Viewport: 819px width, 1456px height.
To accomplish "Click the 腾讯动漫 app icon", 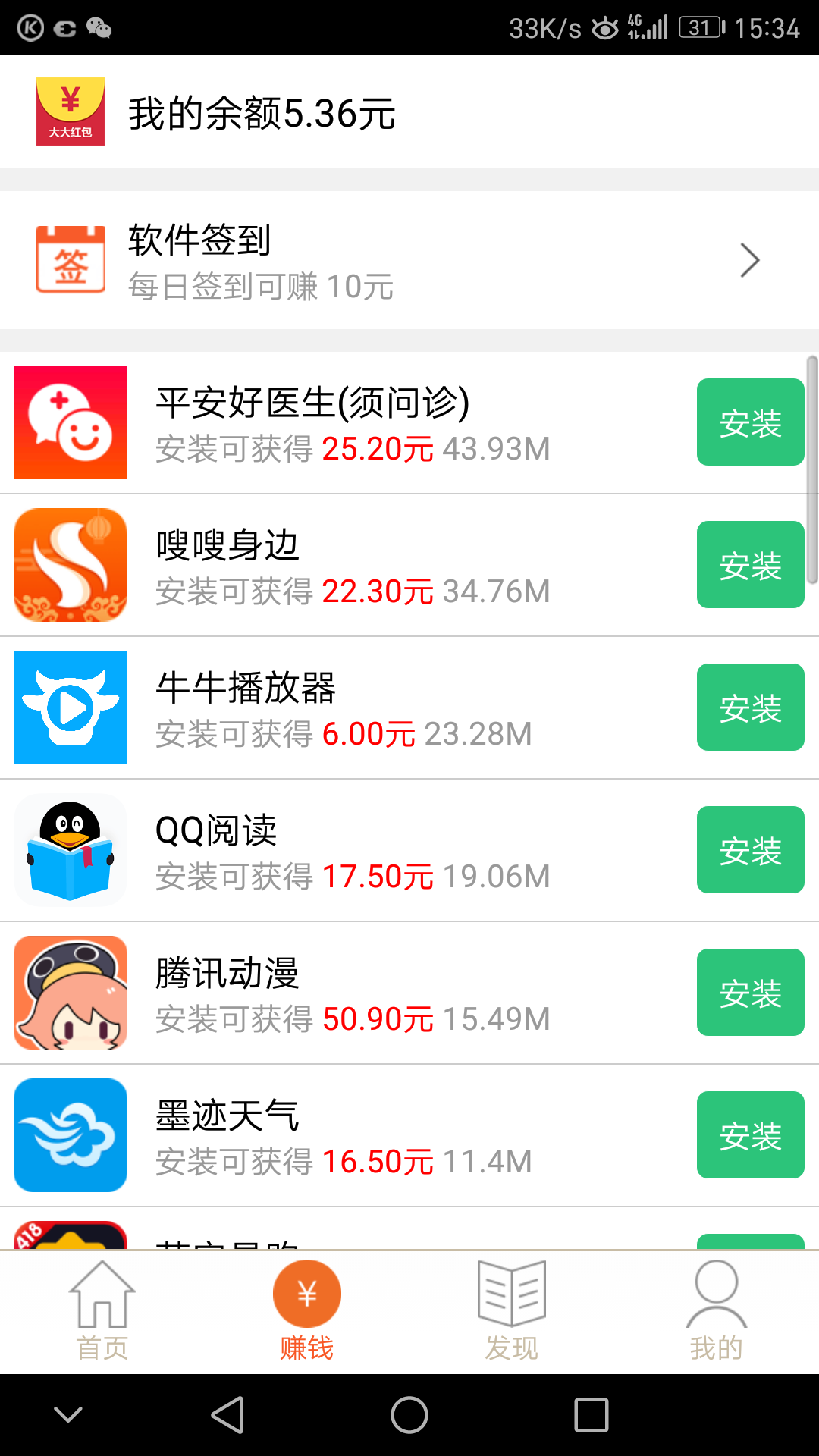I will click(70, 992).
